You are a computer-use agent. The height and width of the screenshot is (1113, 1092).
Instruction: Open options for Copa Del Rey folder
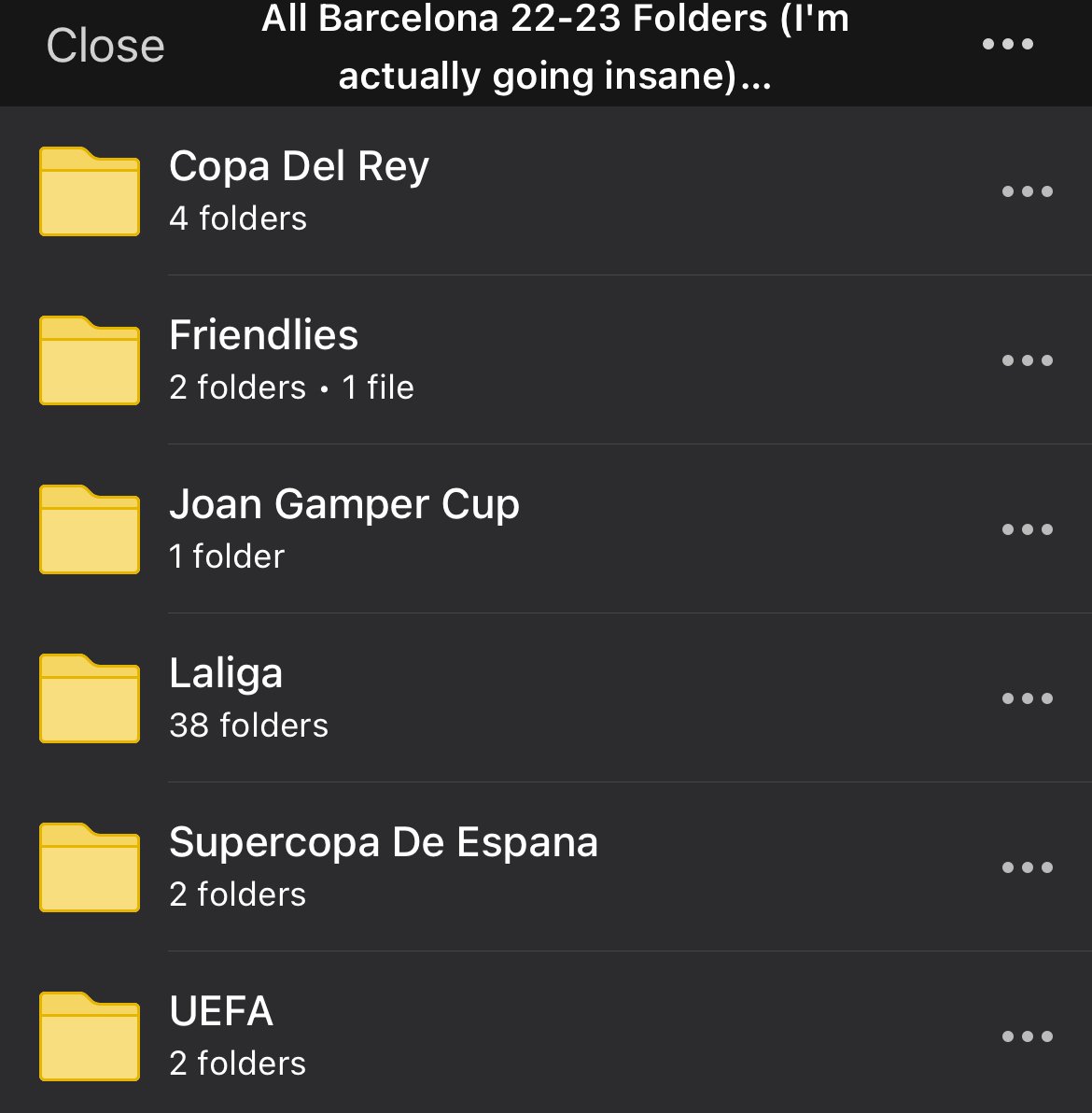point(1027,191)
